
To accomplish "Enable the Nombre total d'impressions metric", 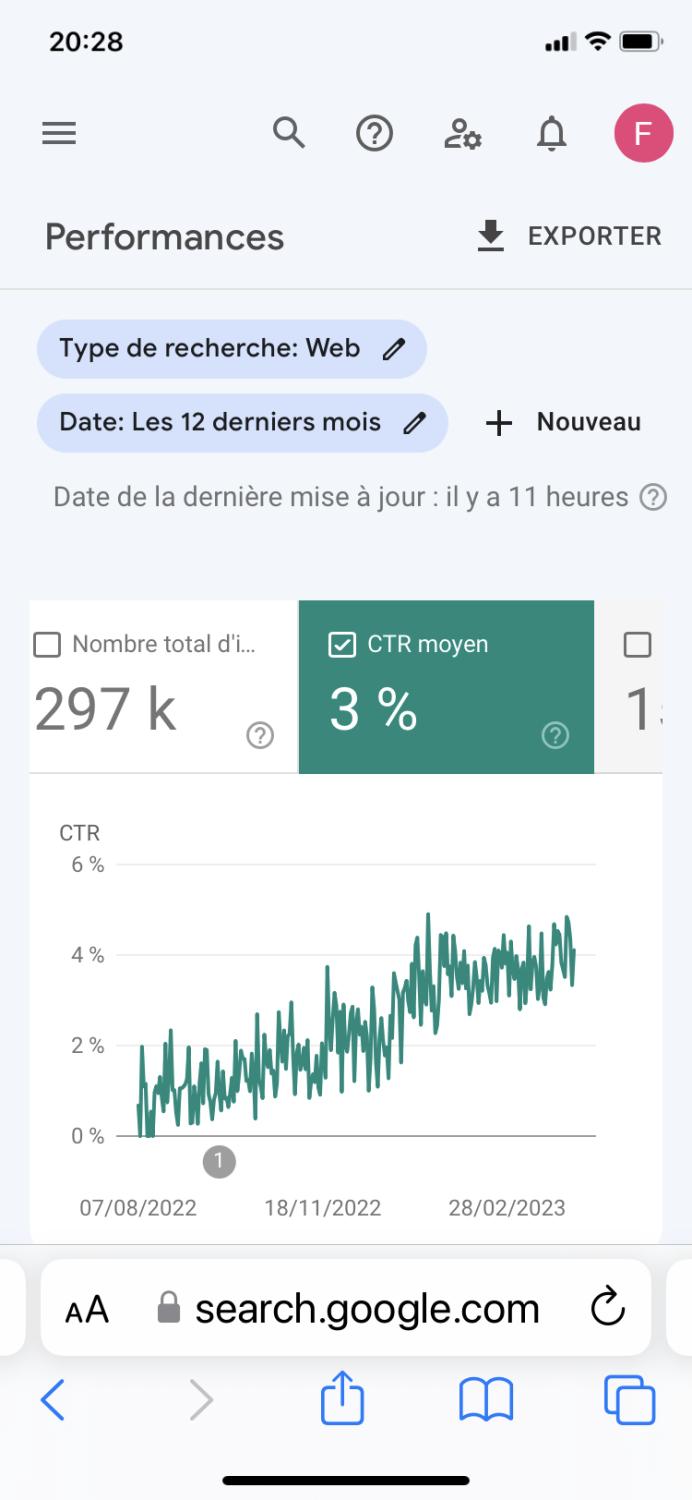I will pos(47,645).
